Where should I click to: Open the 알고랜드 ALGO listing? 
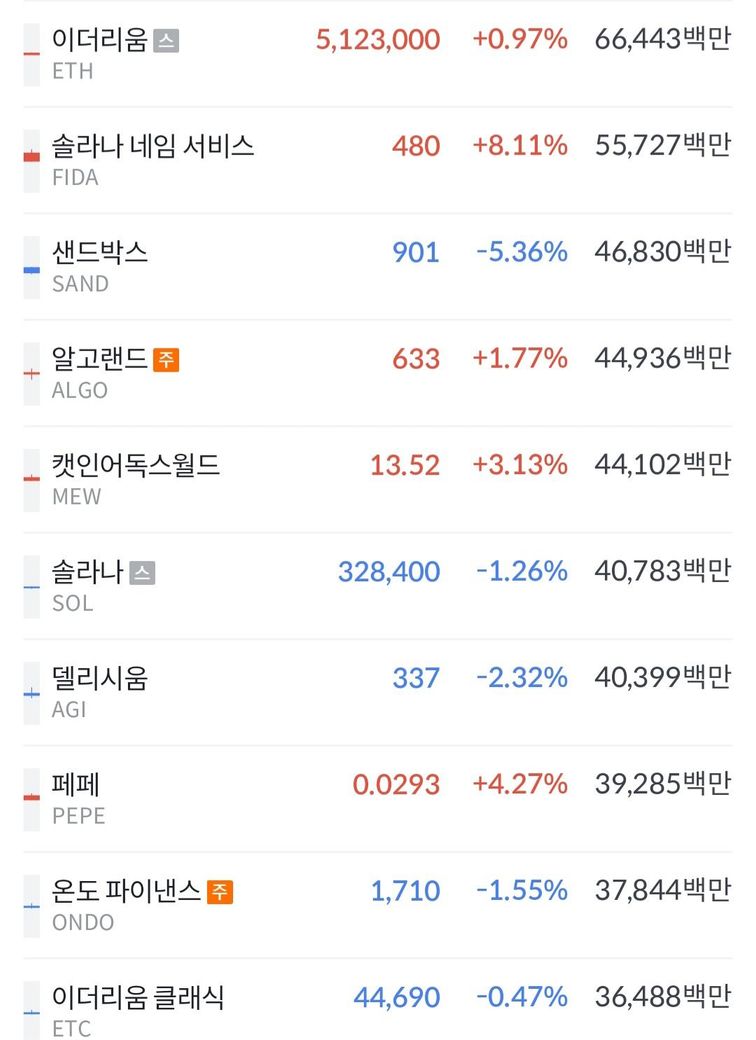[100, 359]
